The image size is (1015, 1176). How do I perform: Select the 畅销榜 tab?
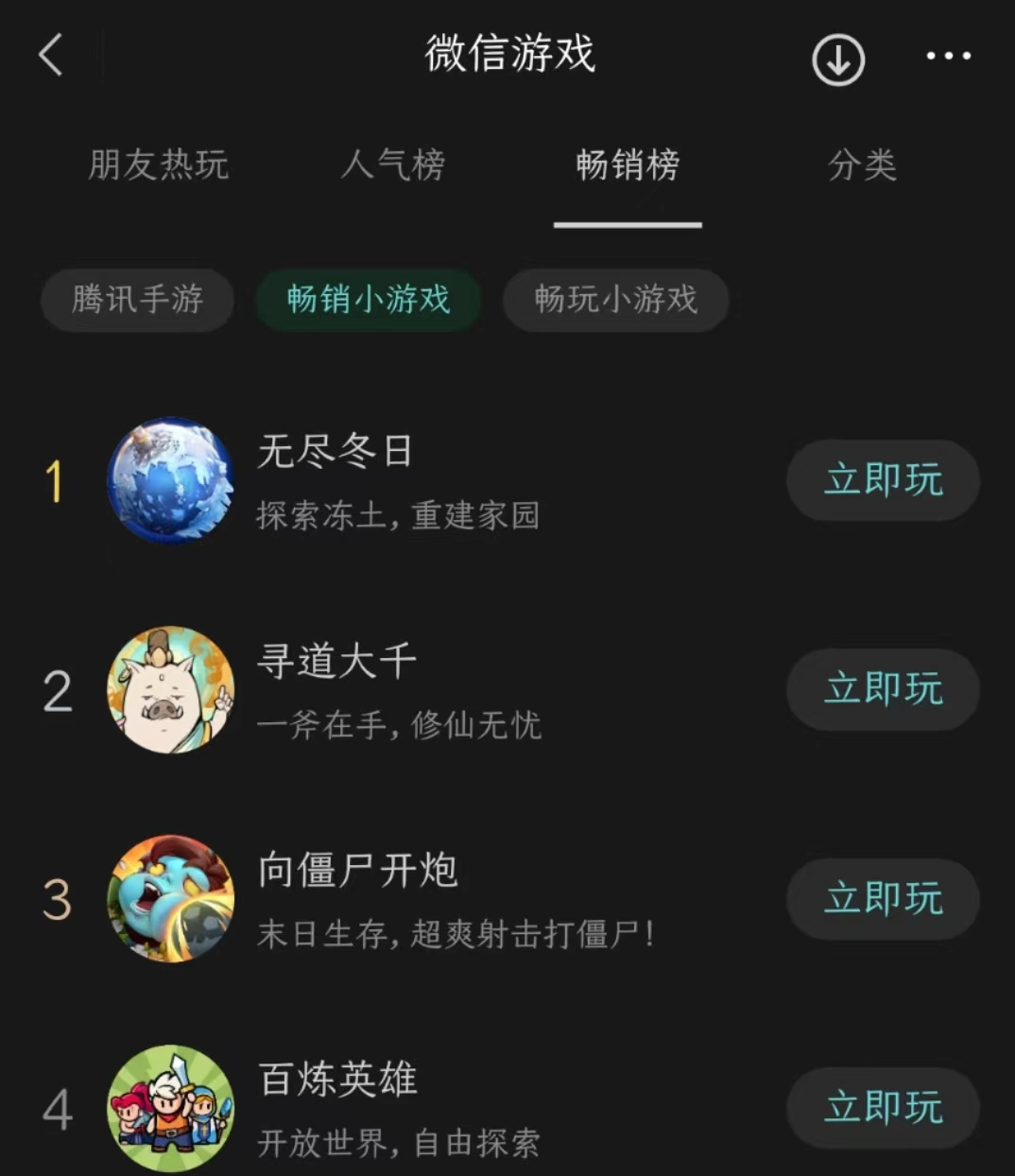pyautogui.click(x=628, y=165)
